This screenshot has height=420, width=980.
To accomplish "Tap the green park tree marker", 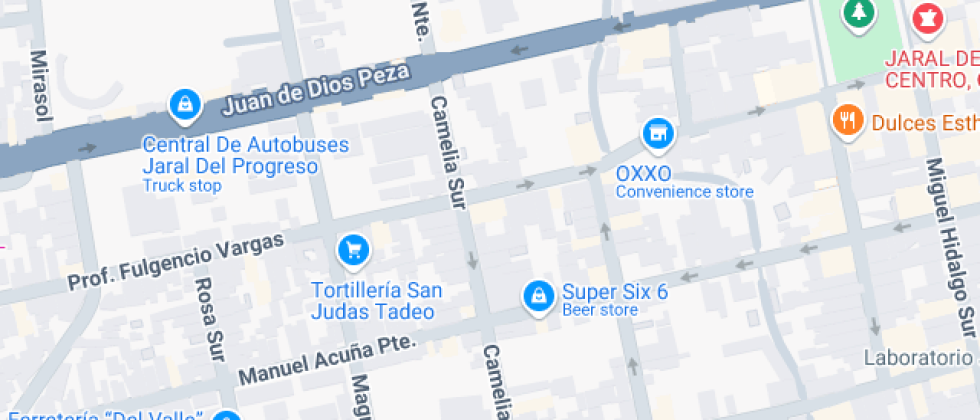I will point(857,13).
